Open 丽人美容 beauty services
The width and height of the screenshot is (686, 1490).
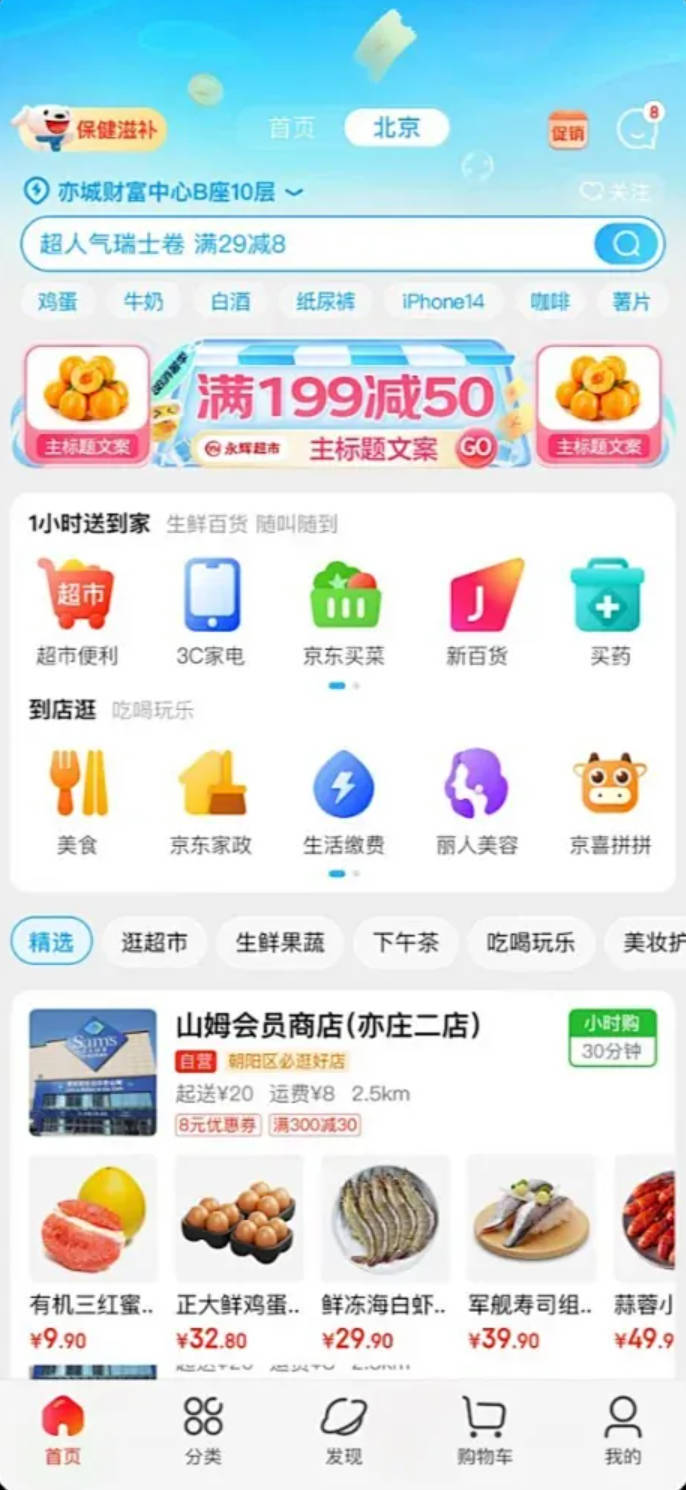pyautogui.click(x=477, y=801)
